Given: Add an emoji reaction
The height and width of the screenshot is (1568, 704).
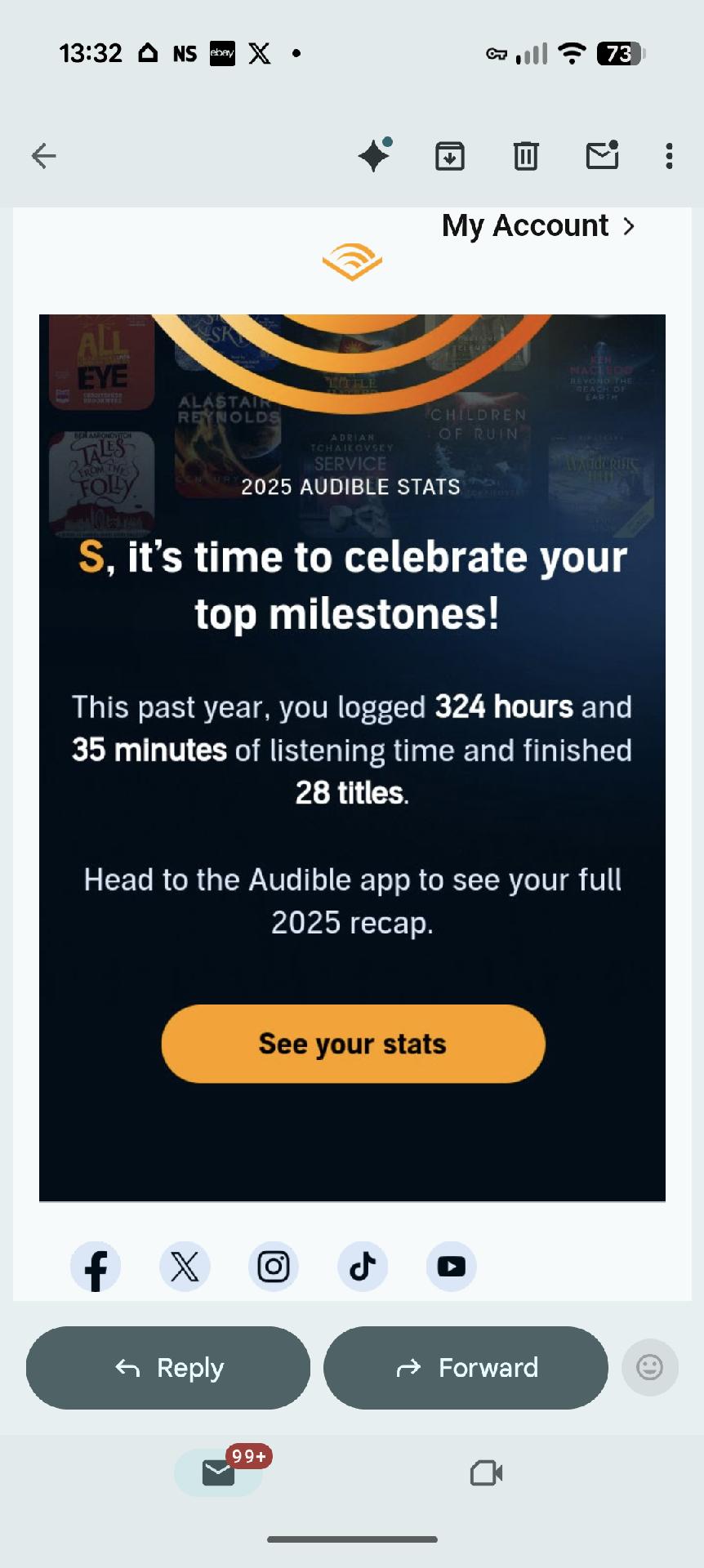Looking at the screenshot, I should 649,1367.
